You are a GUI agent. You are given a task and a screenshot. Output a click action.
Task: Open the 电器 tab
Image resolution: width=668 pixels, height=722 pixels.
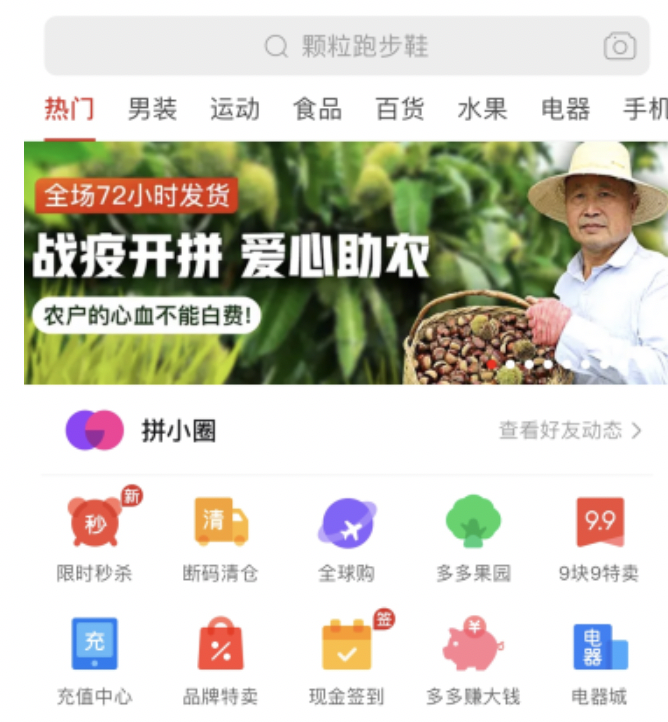[x=565, y=109]
